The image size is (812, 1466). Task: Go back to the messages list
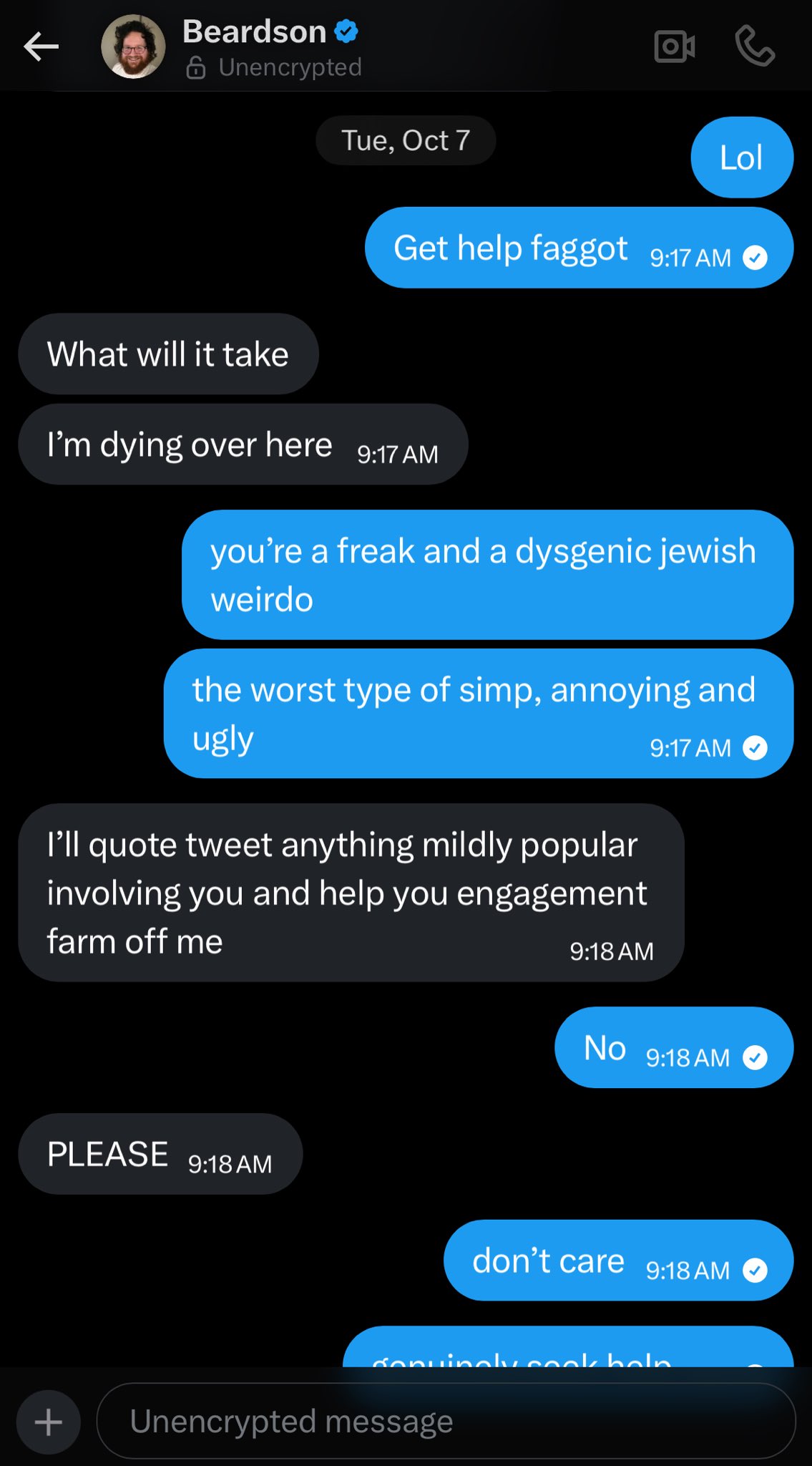[x=41, y=47]
